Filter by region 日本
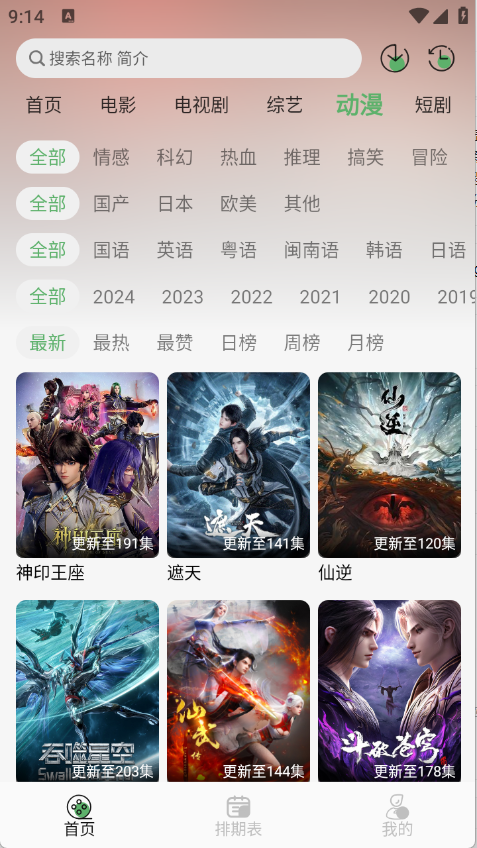 [175, 204]
